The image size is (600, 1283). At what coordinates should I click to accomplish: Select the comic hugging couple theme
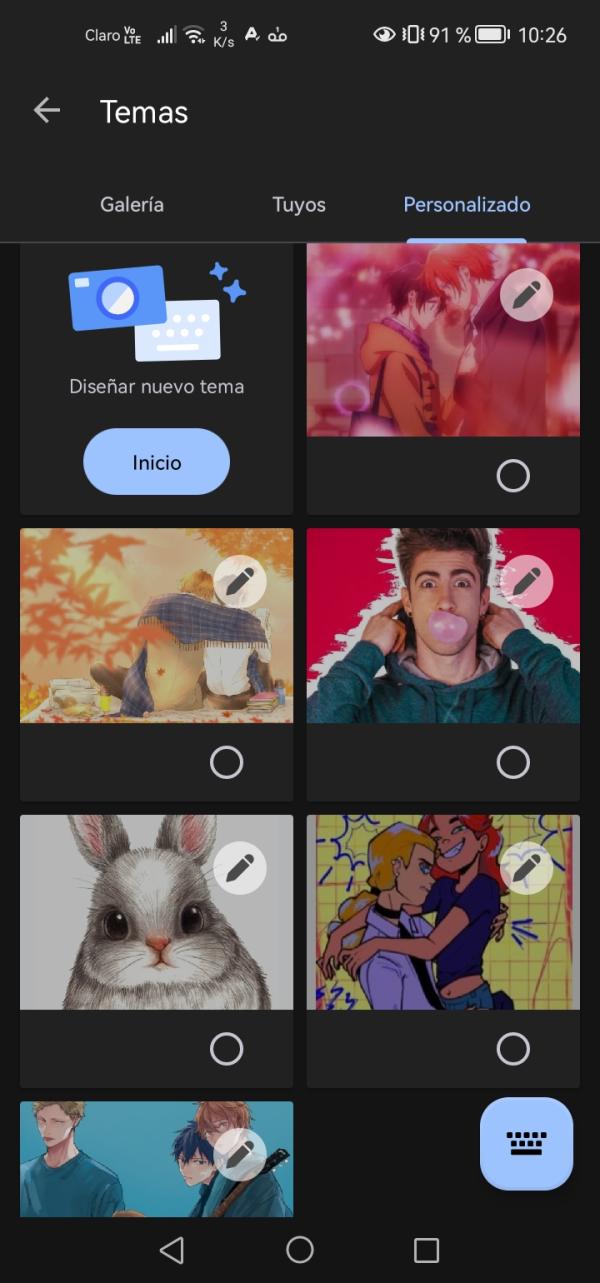(x=513, y=1049)
